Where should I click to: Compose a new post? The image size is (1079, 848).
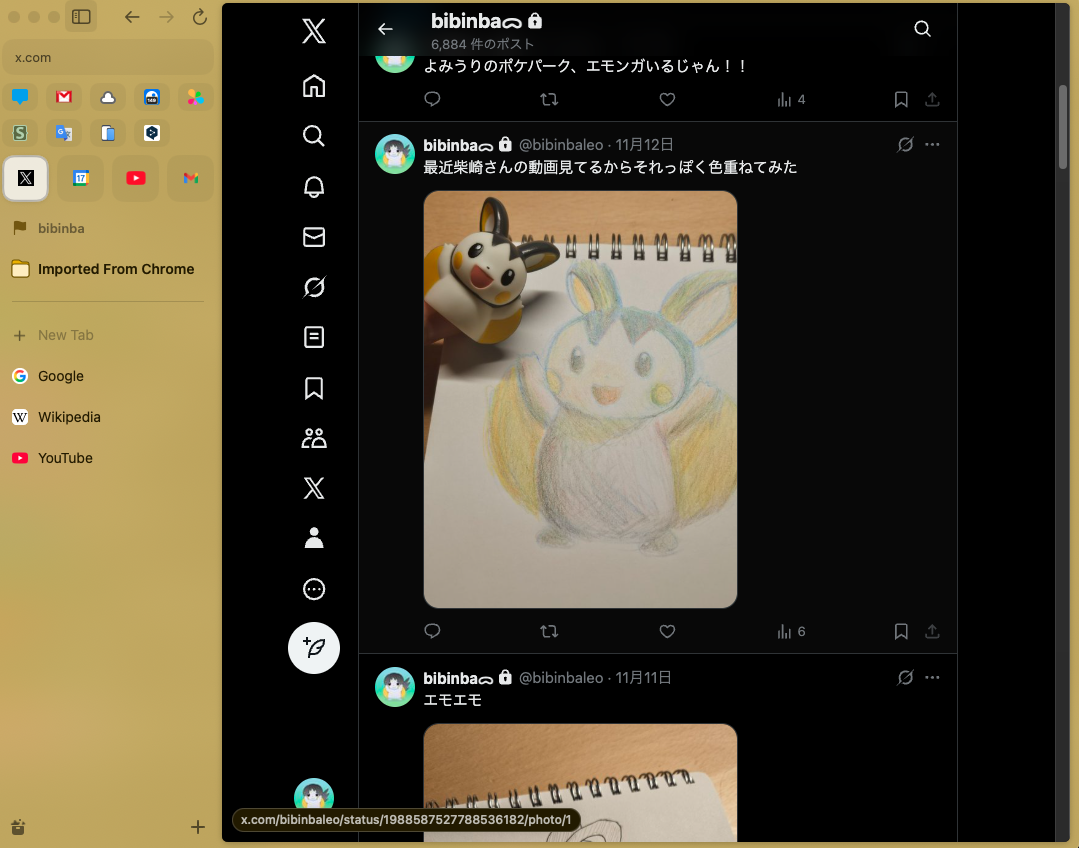(x=314, y=648)
